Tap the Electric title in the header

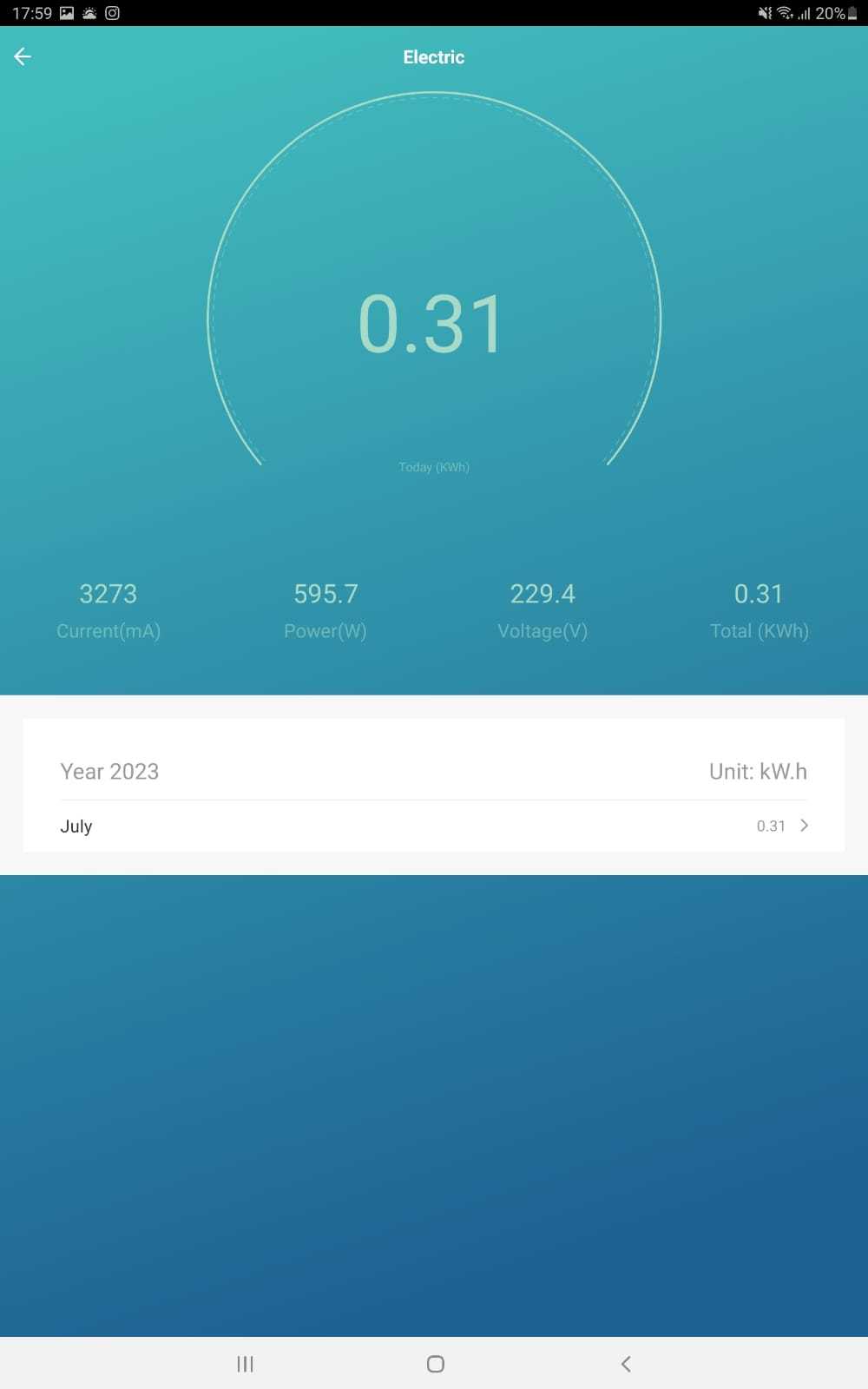433,56
